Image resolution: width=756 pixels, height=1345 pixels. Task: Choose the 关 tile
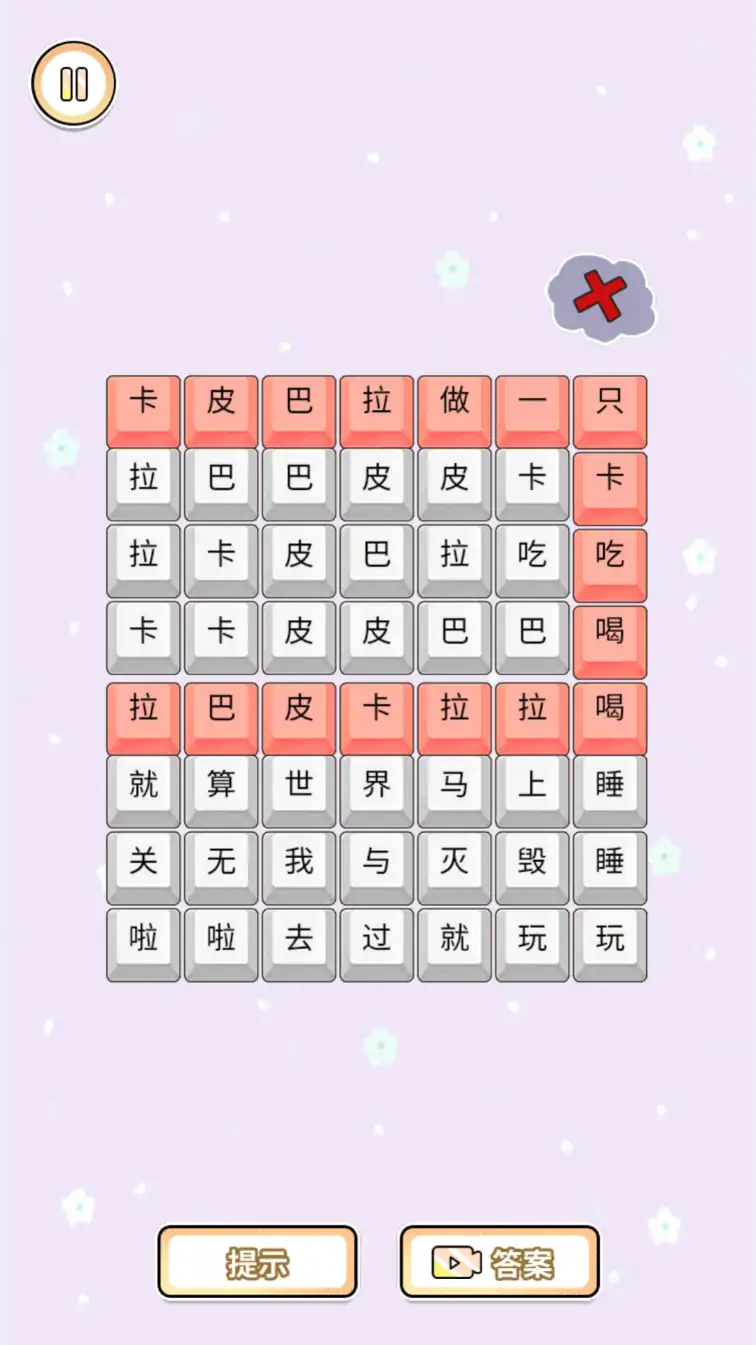[143, 861]
